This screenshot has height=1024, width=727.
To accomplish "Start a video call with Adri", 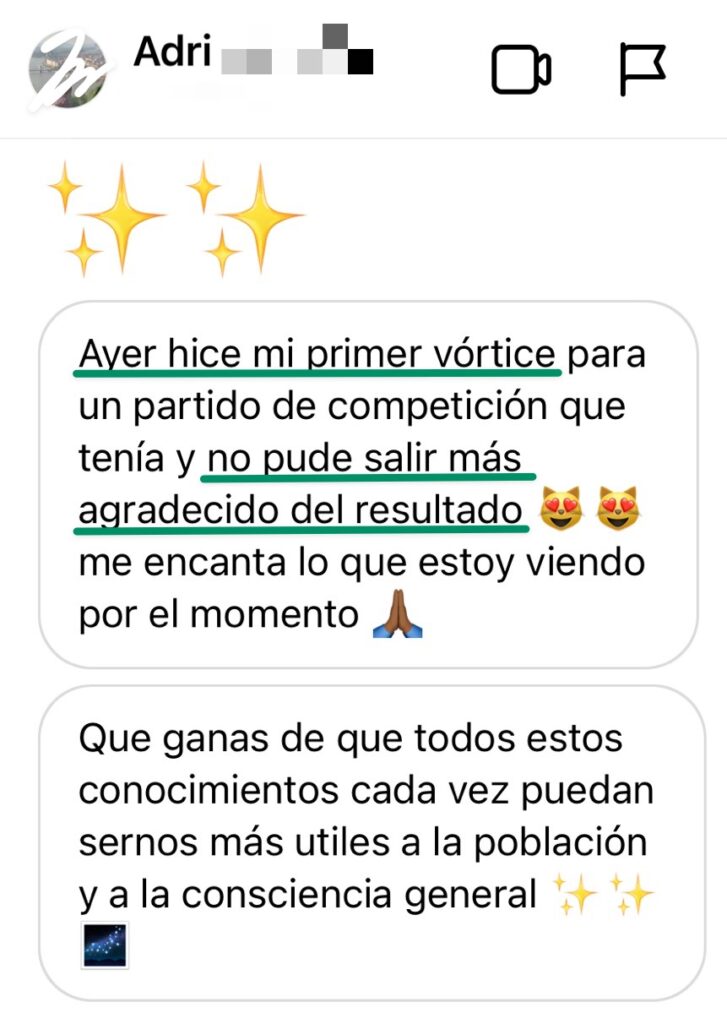I will [x=520, y=70].
